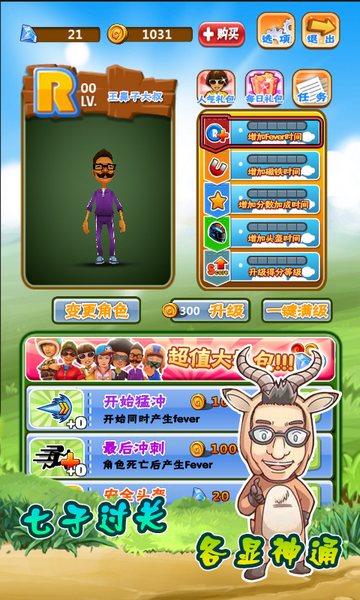Open the 选项 options menu
Viewport: 360px width, 600px height.
coord(276,31)
